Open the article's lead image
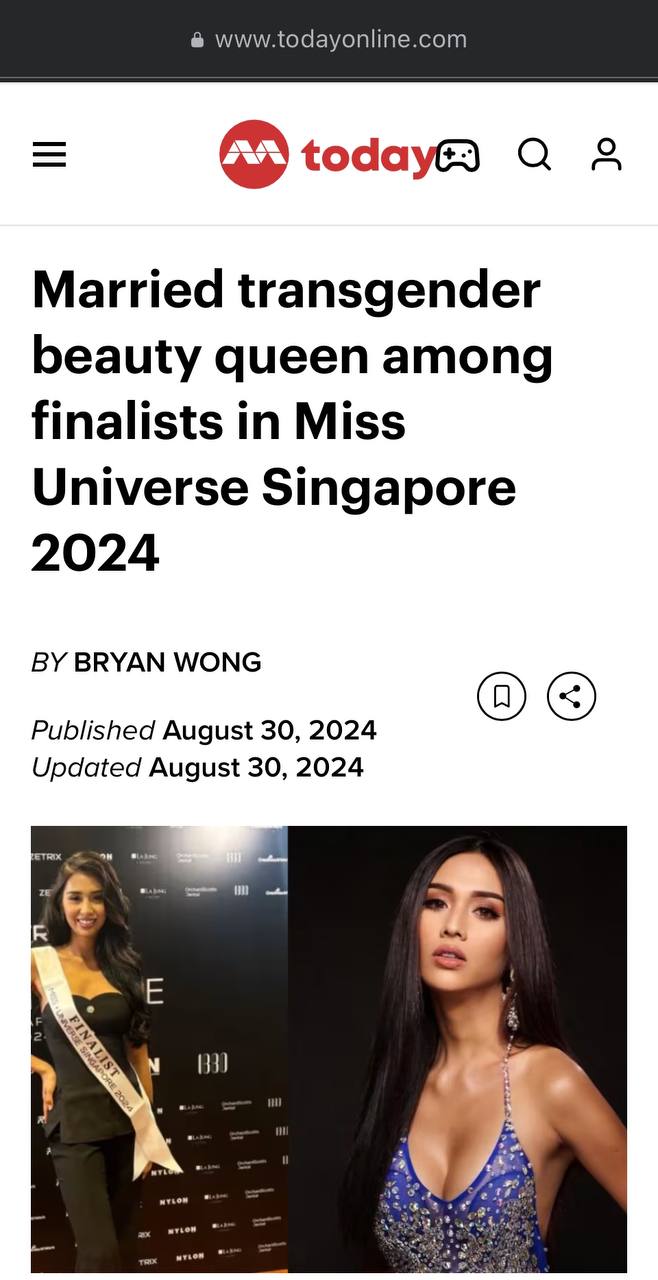658x1280 pixels. click(x=329, y=1048)
